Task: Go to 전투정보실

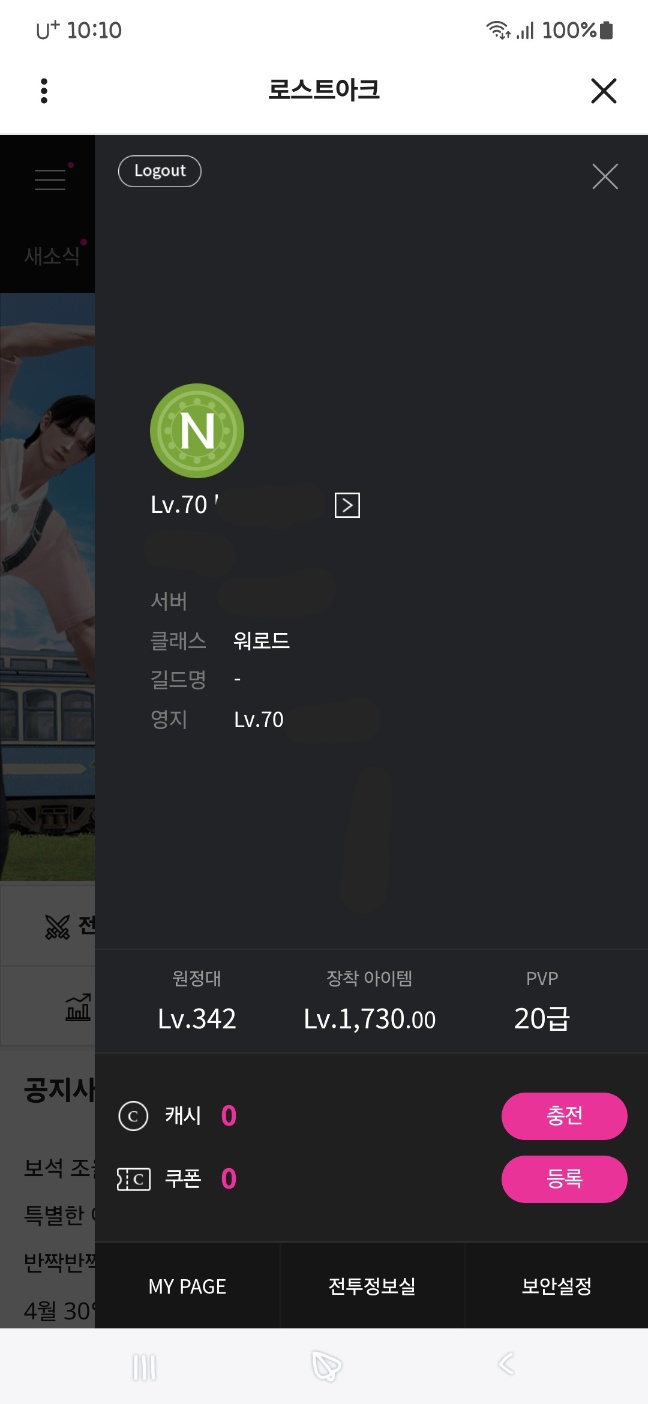Action: [x=372, y=1287]
